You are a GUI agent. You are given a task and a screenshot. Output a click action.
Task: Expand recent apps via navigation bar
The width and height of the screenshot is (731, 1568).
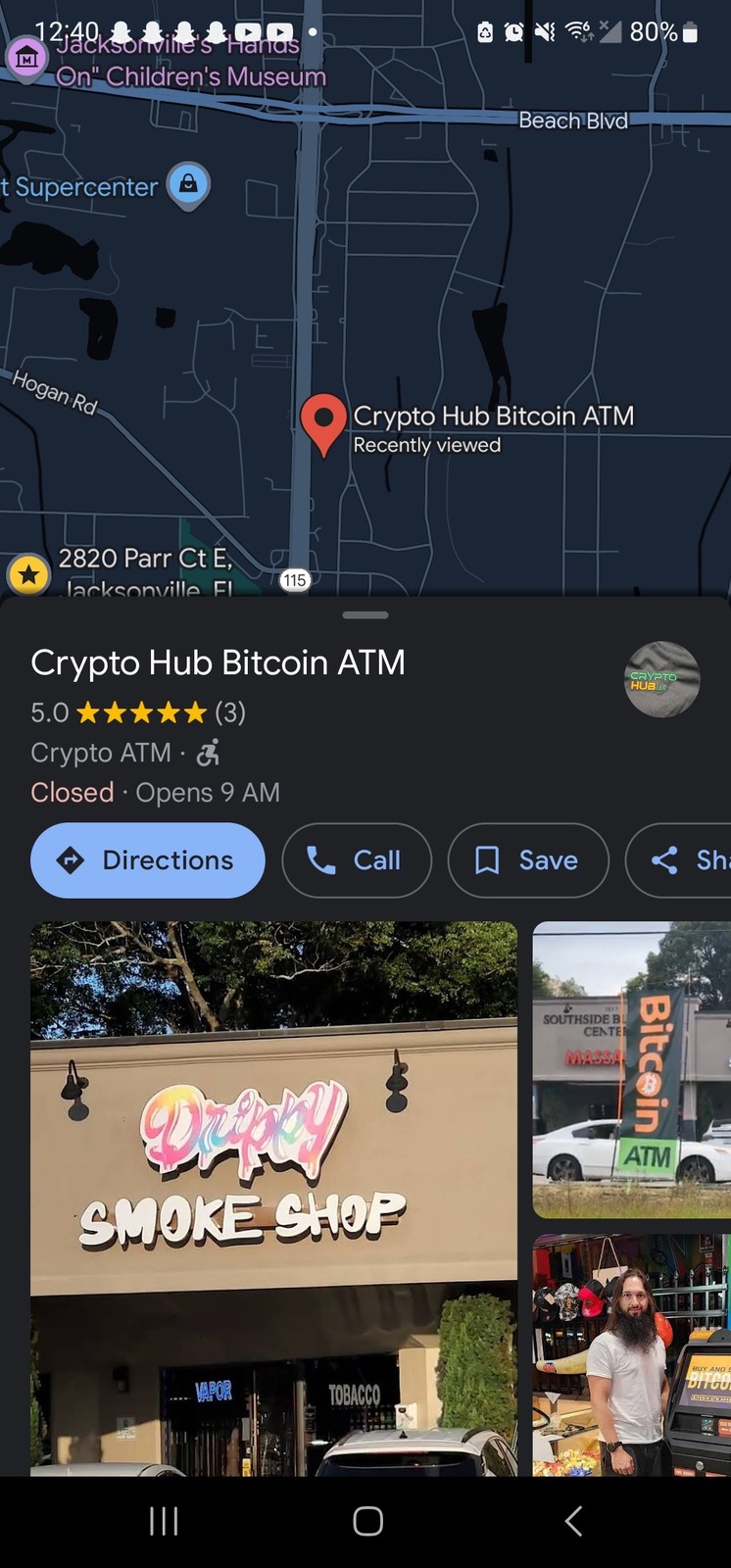[x=163, y=1520]
